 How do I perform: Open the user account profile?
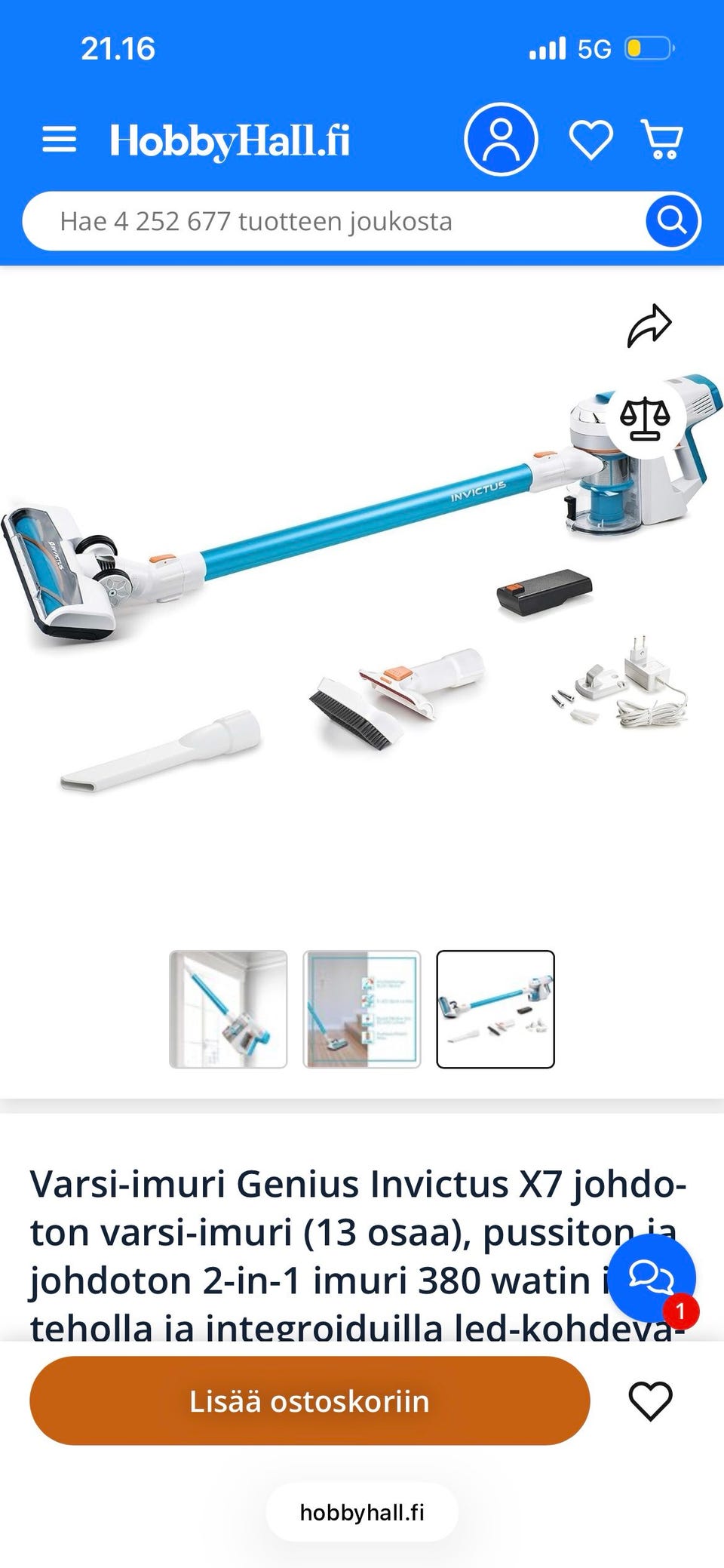click(501, 140)
